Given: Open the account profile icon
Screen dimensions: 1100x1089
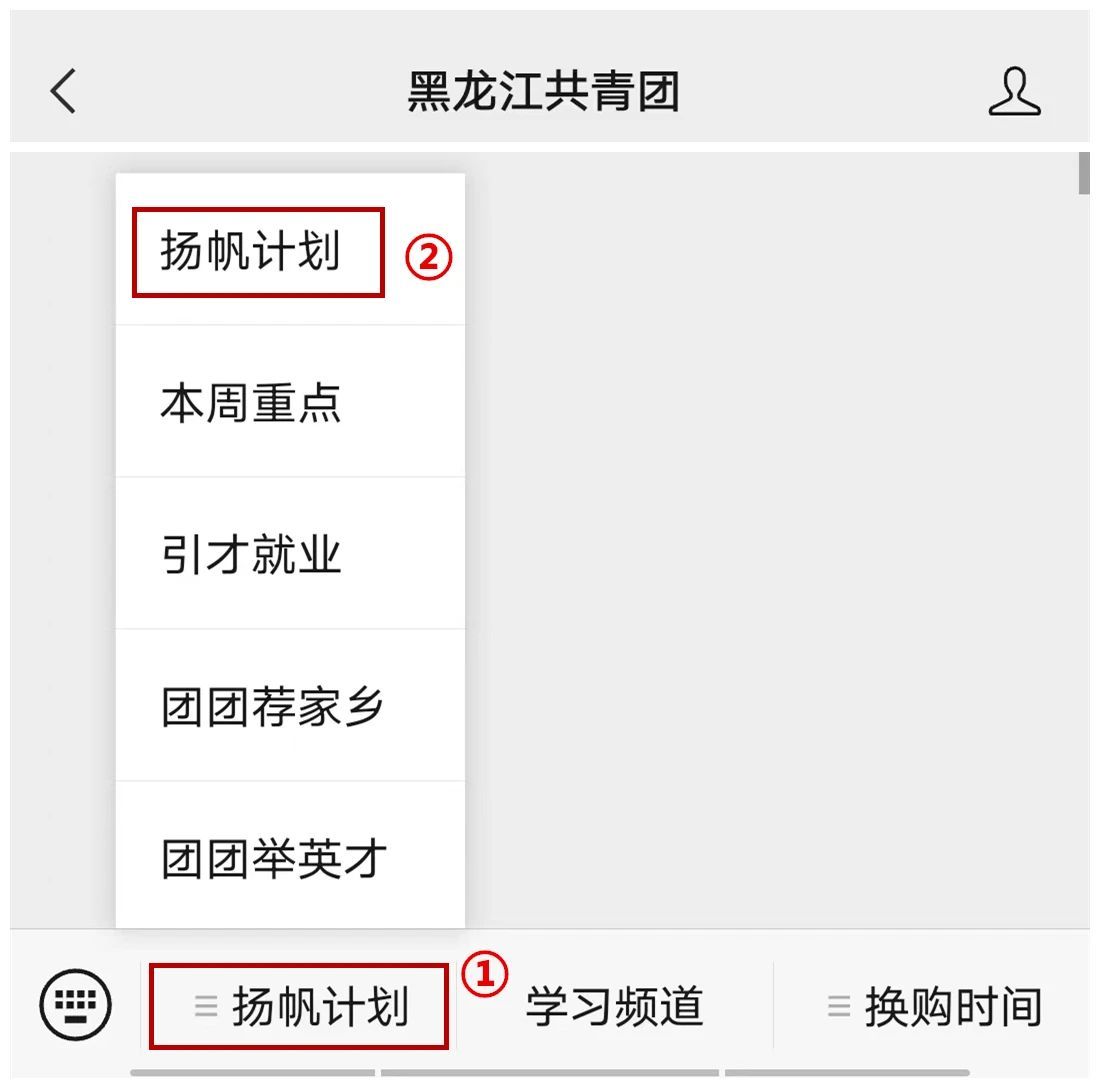Looking at the screenshot, I should pyautogui.click(x=1014, y=91).
